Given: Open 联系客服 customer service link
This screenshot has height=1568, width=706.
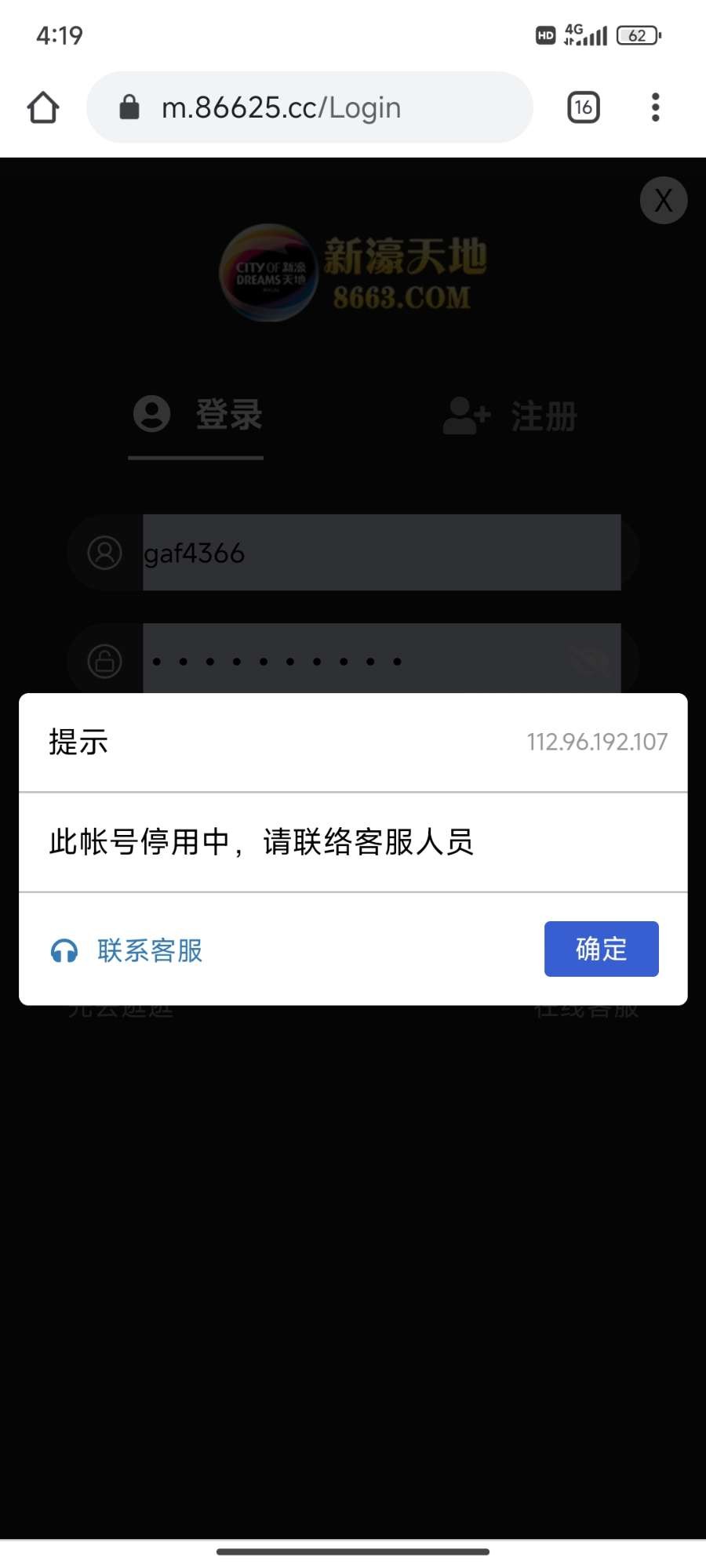Looking at the screenshot, I should pos(128,950).
